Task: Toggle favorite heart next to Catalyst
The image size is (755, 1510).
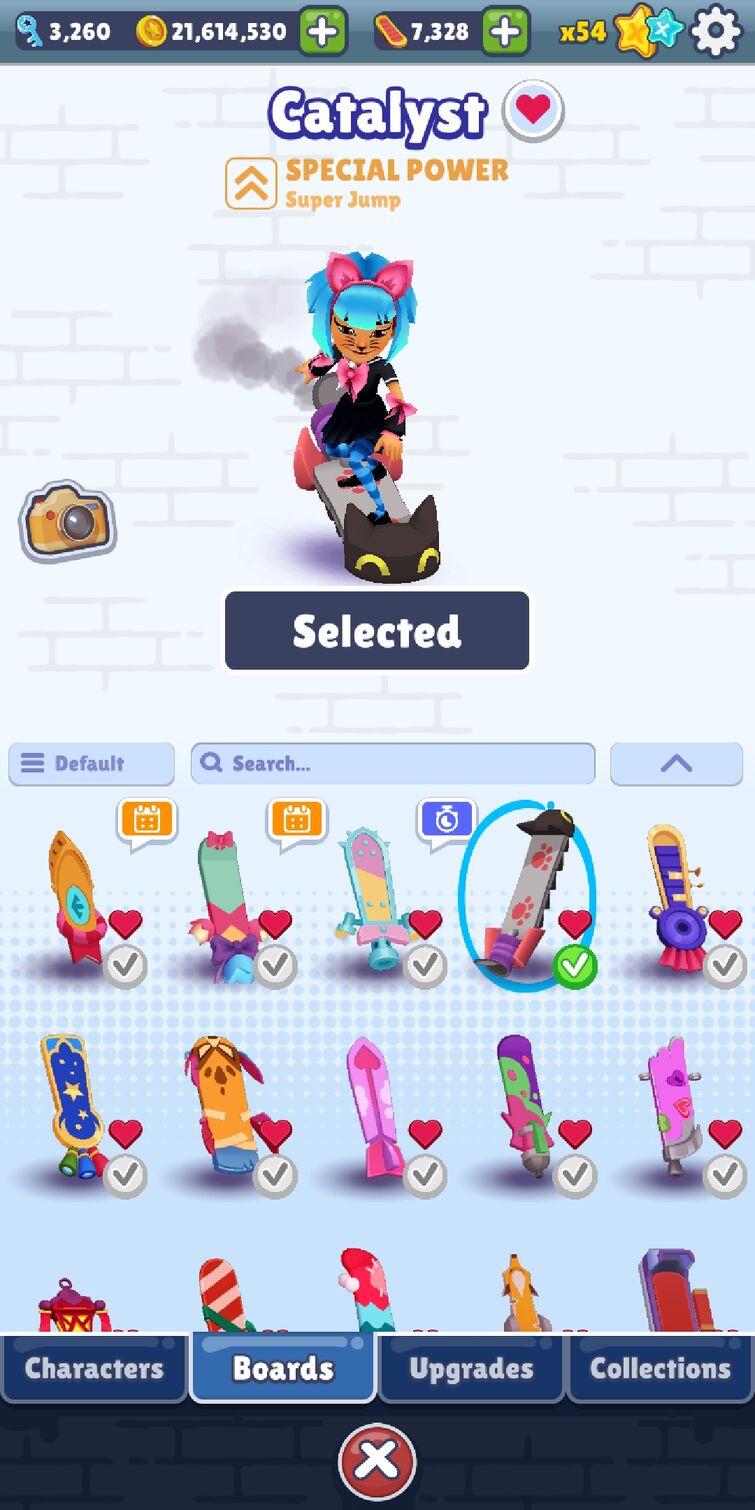Action: (533, 110)
